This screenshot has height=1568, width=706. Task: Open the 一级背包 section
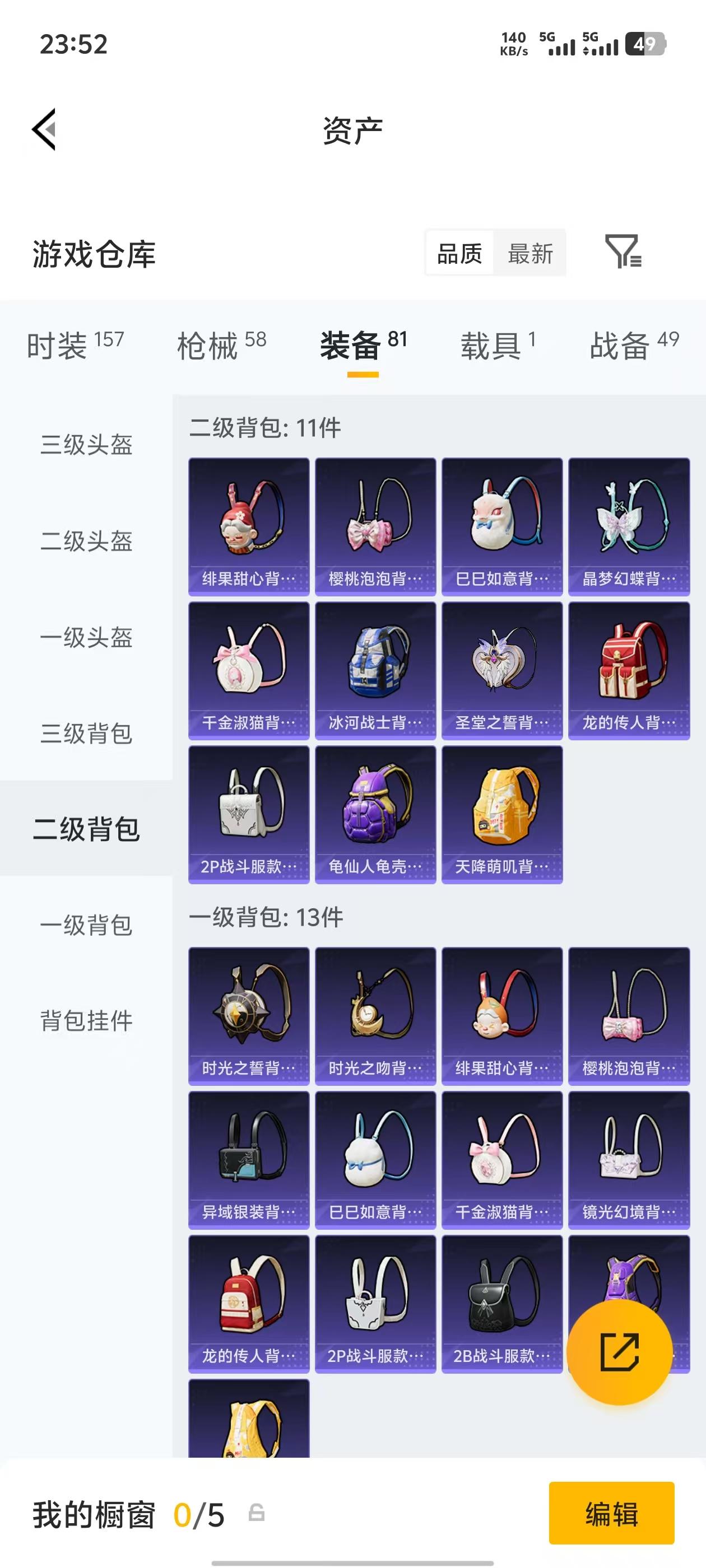tap(87, 925)
